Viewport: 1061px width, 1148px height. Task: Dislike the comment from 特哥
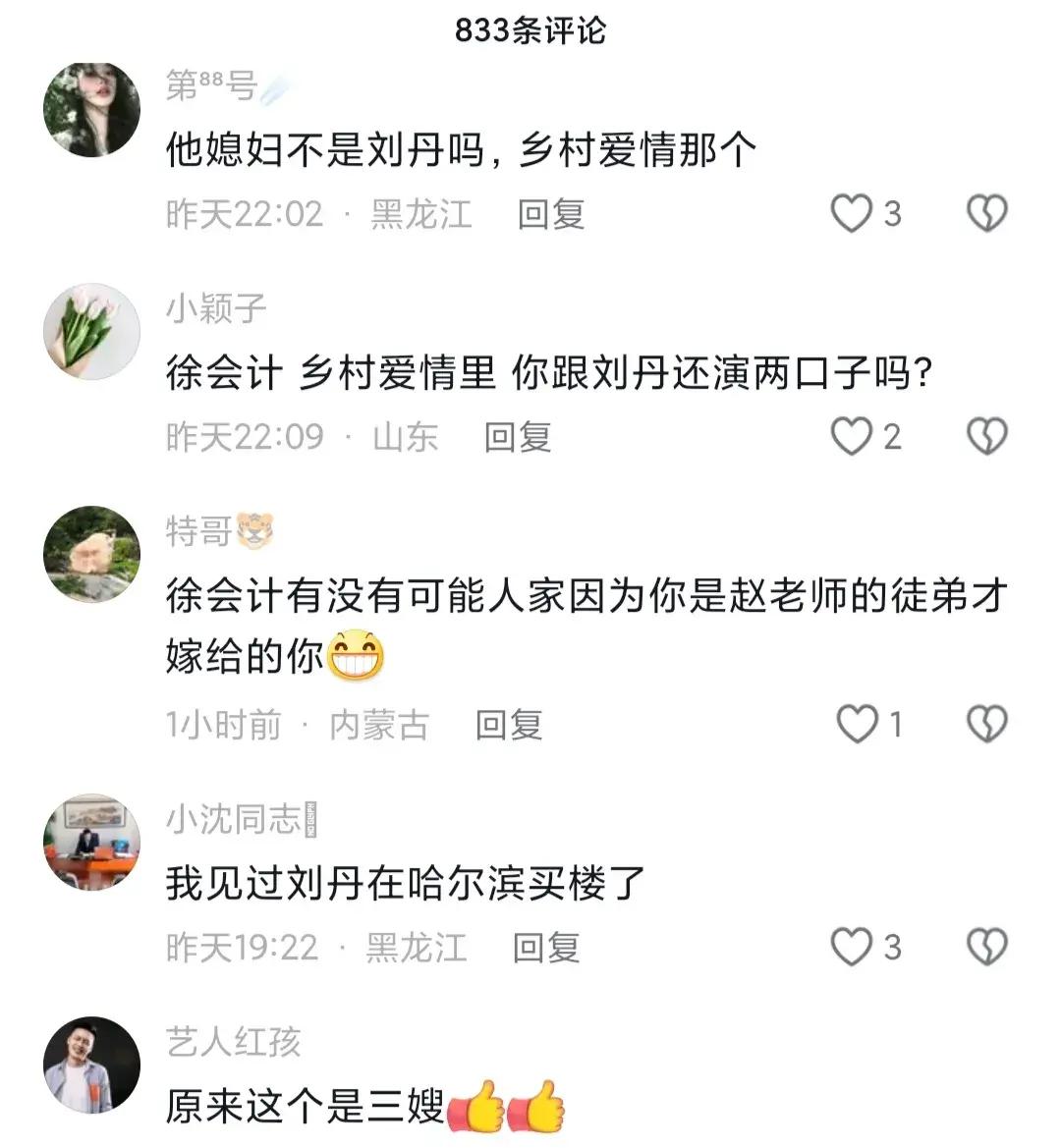tap(986, 725)
